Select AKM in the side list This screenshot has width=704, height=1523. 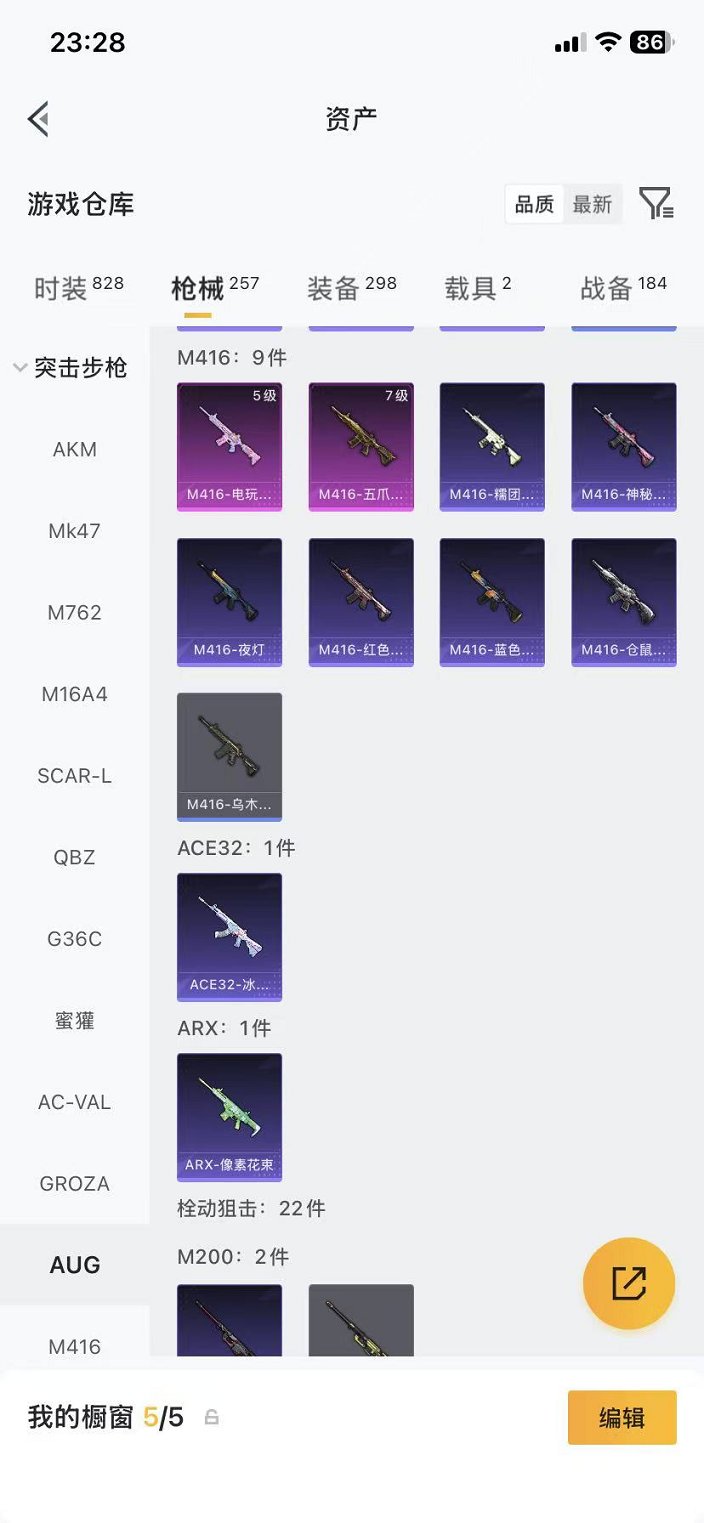(75, 449)
